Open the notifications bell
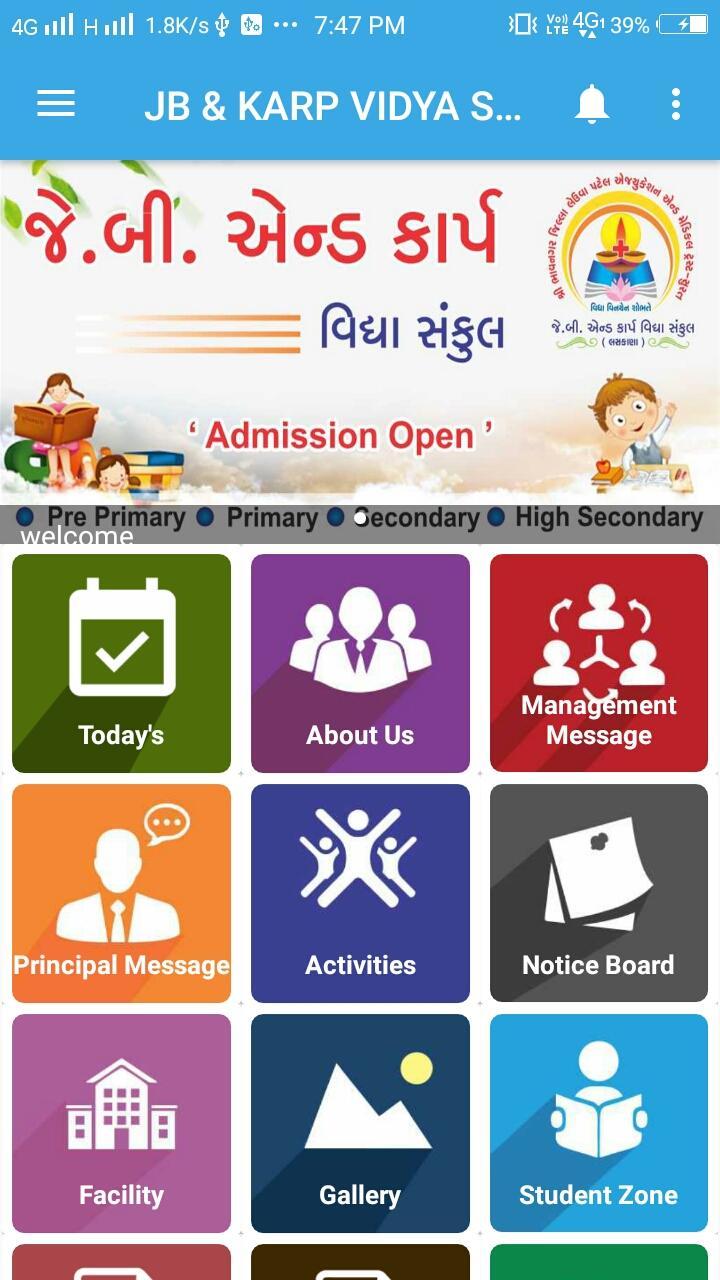720x1280 pixels. click(x=592, y=104)
